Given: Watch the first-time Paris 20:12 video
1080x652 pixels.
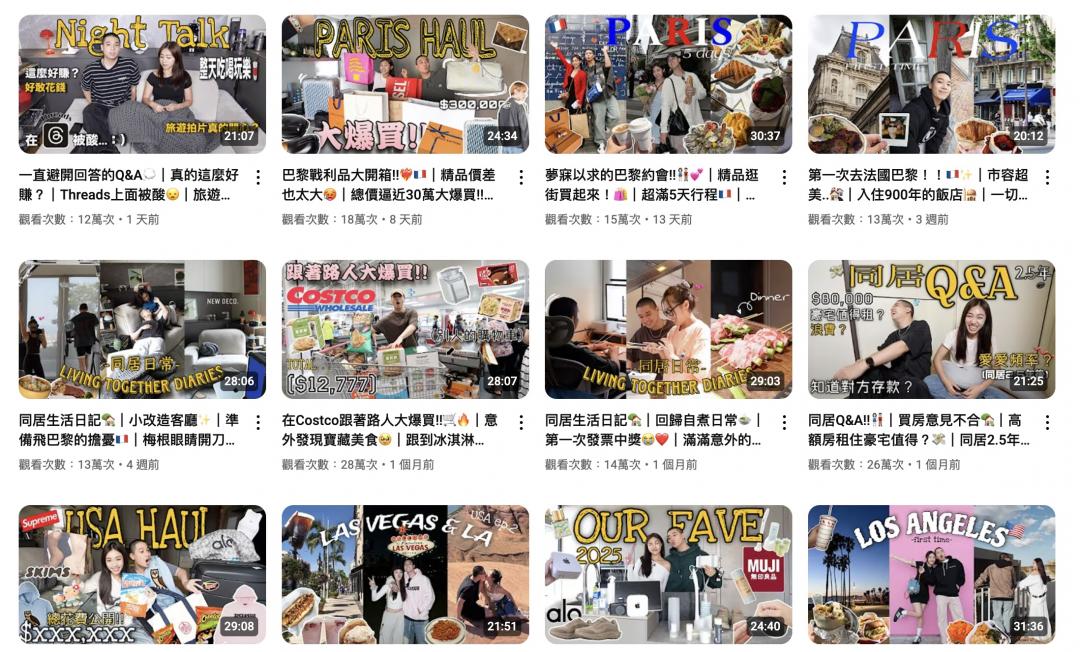Looking at the screenshot, I should (931, 84).
